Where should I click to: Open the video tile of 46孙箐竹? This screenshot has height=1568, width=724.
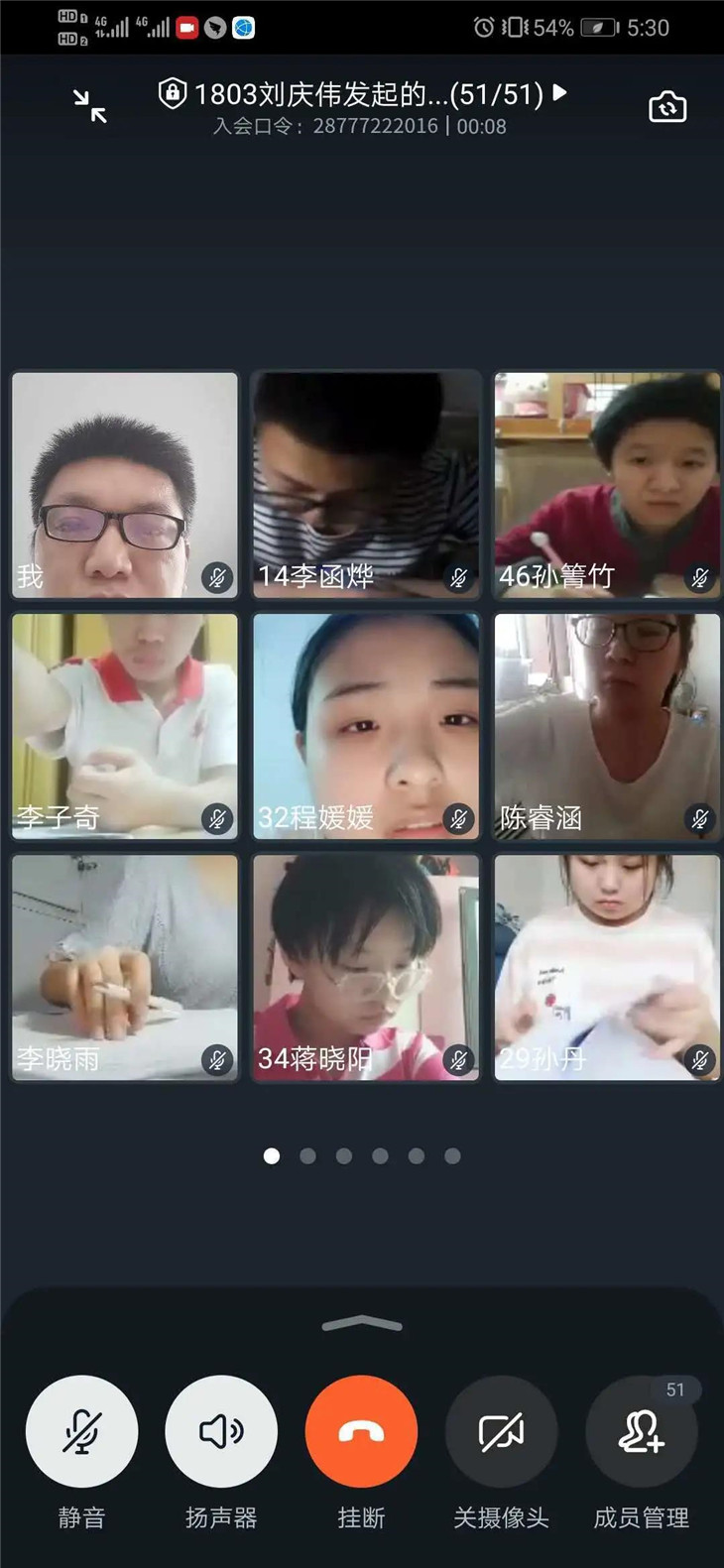coord(607,484)
